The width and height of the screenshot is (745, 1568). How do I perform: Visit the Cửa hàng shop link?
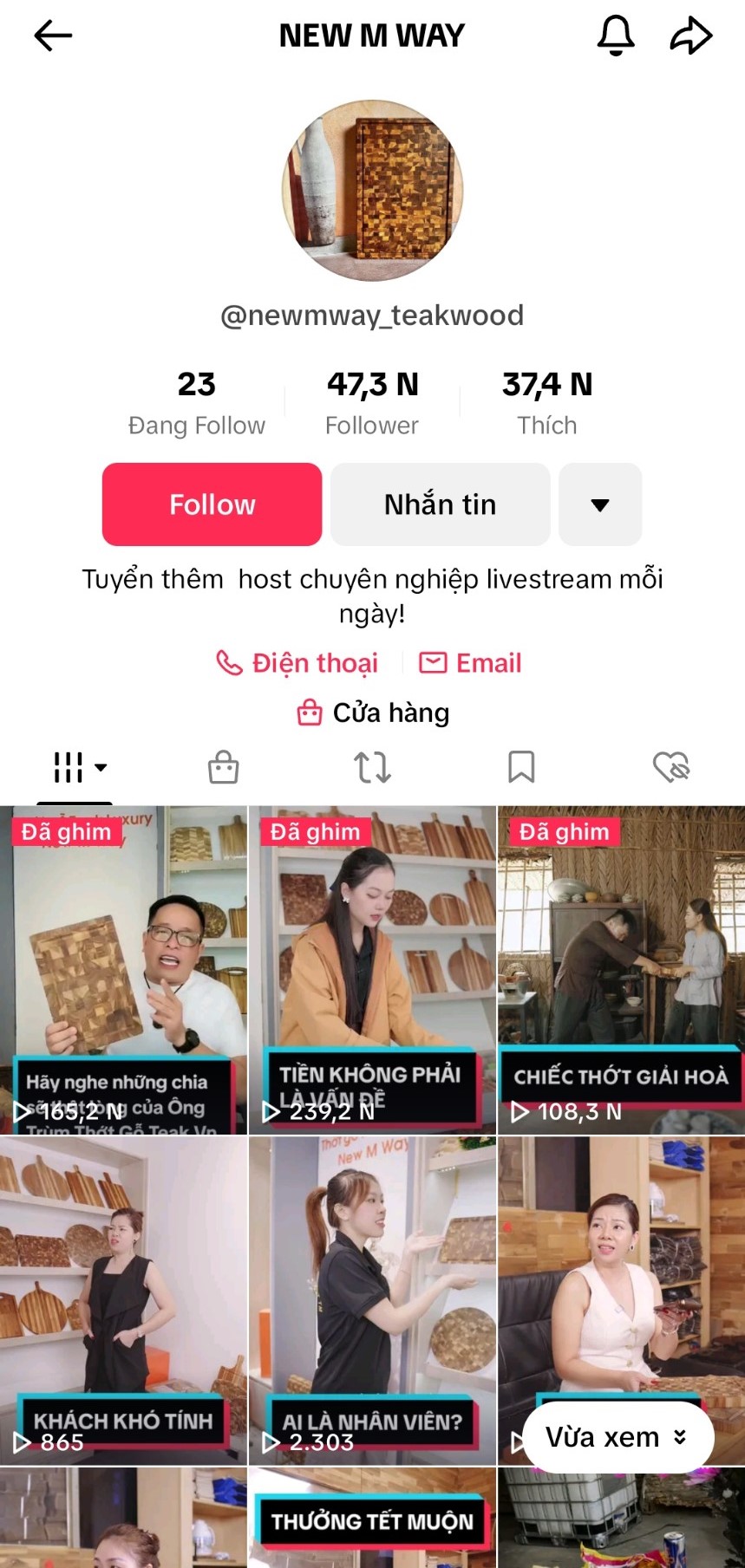coord(373,712)
